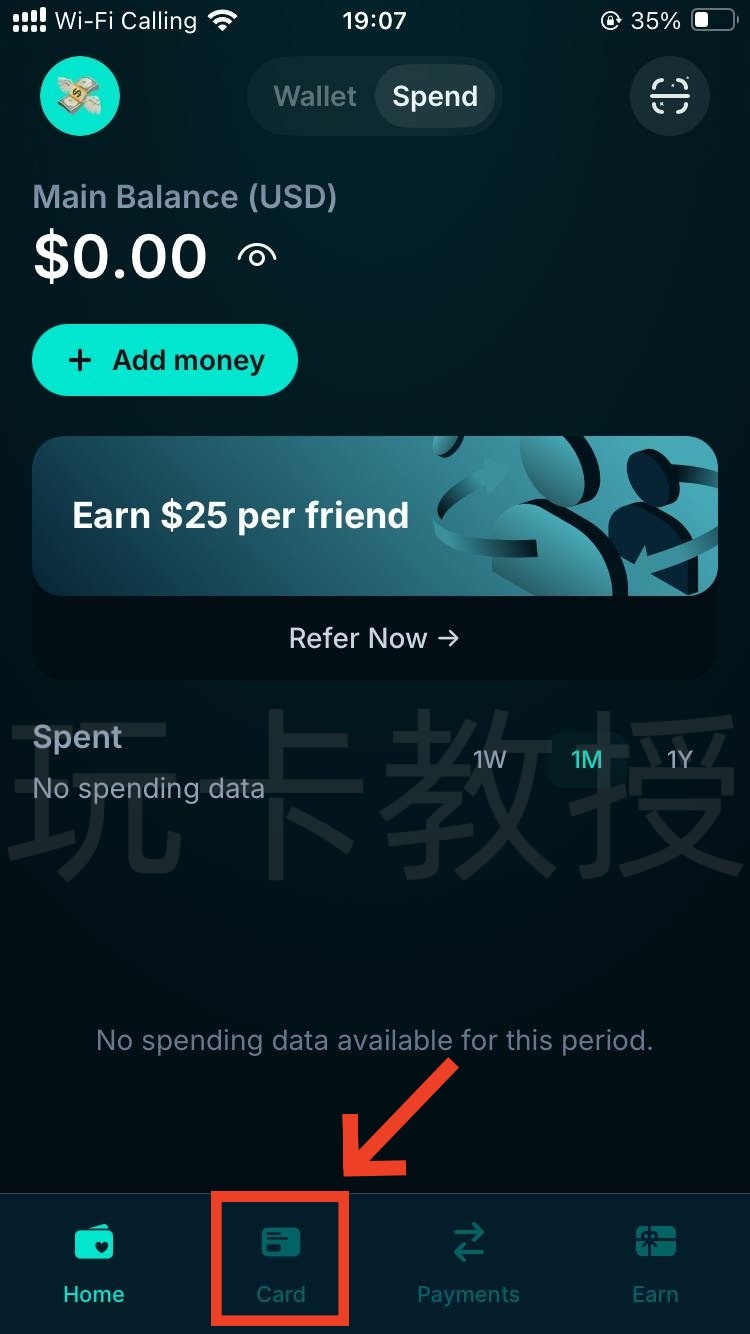Open the Card tab
The height and width of the screenshot is (1334, 750).
click(281, 1264)
